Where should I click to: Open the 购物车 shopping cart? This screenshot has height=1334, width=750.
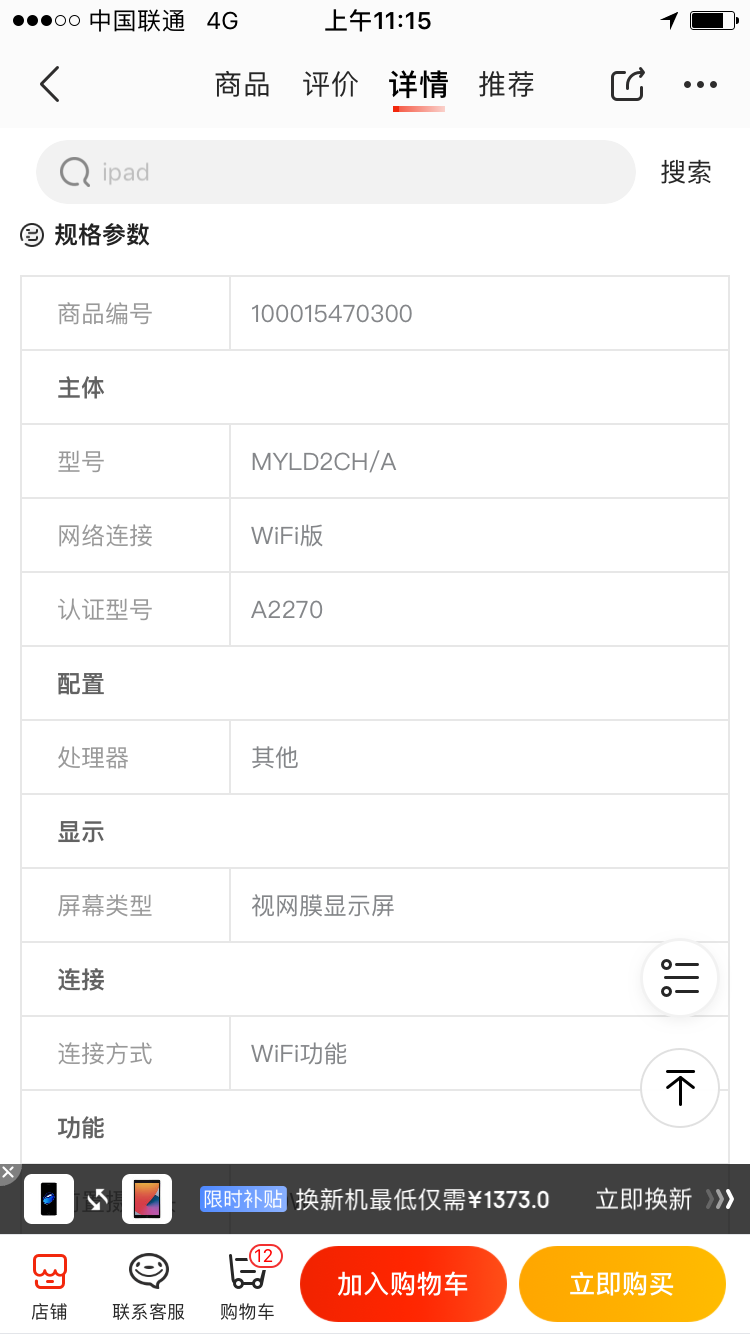[x=247, y=1286]
